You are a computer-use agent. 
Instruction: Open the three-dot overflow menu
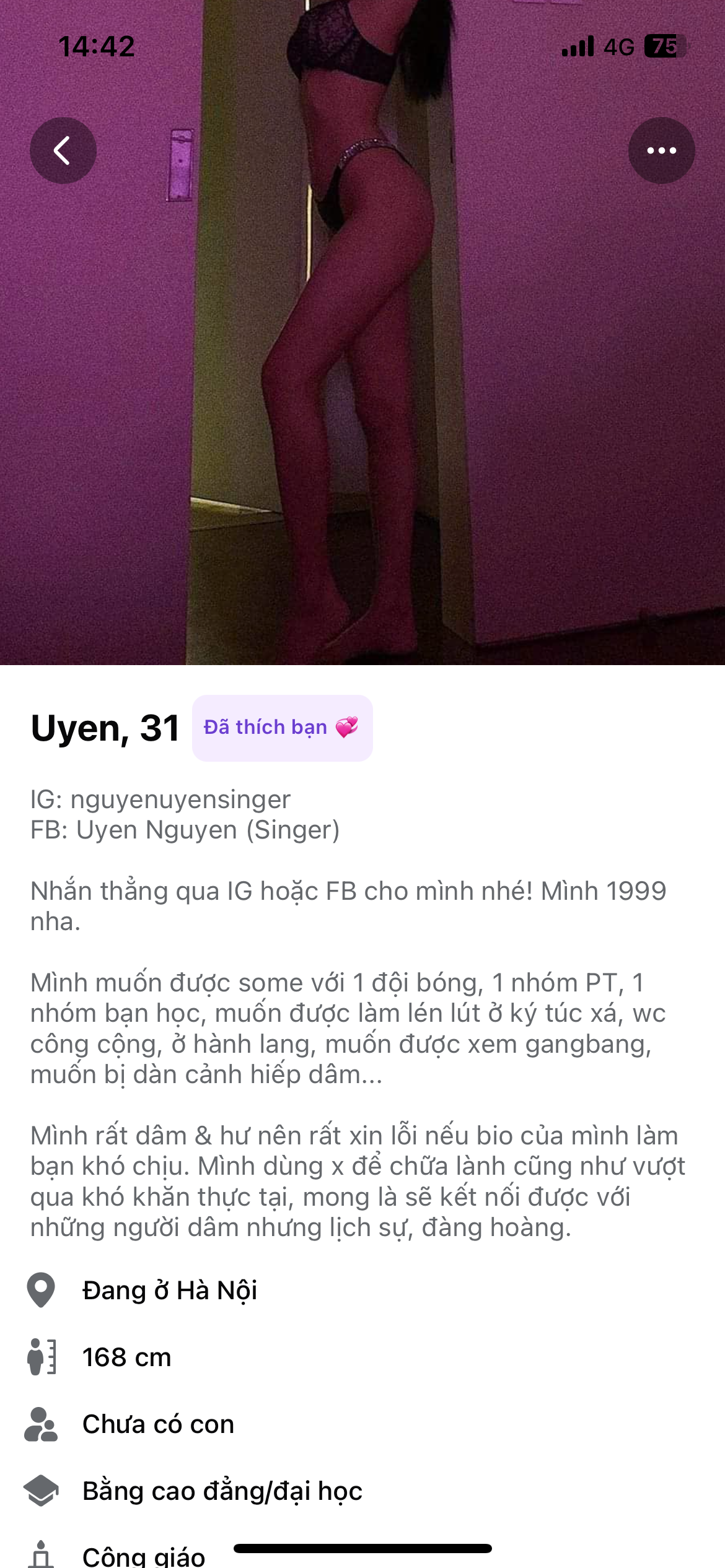point(661,150)
